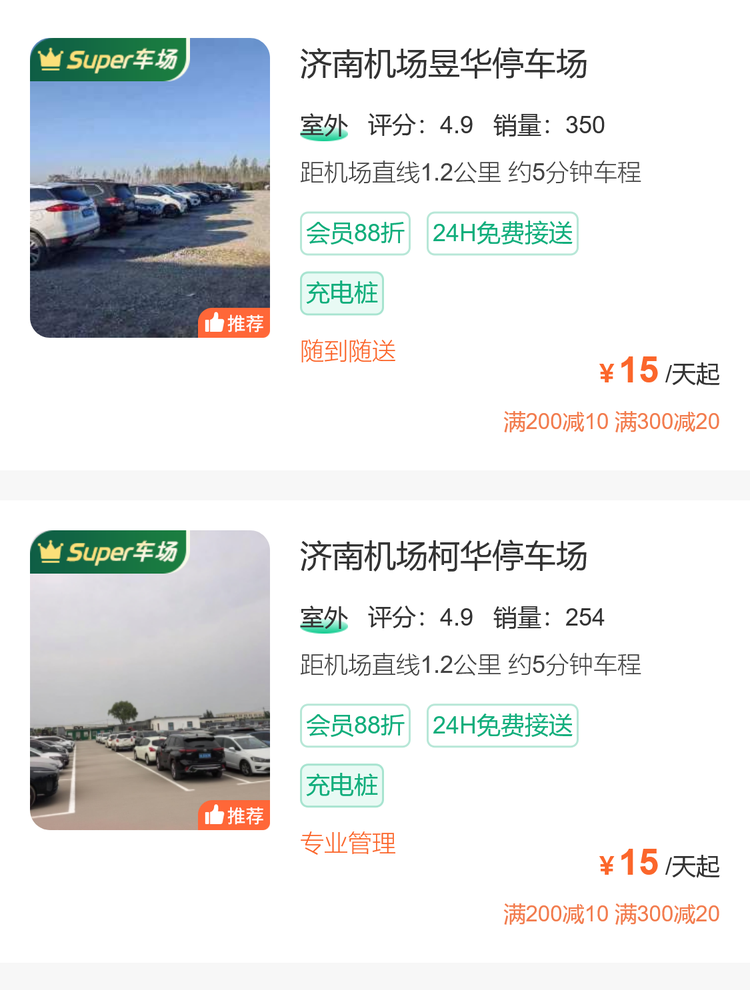Open the 济南机场昱华停车场 parking listing
The width and height of the screenshot is (750, 990).
tap(443, 64)
